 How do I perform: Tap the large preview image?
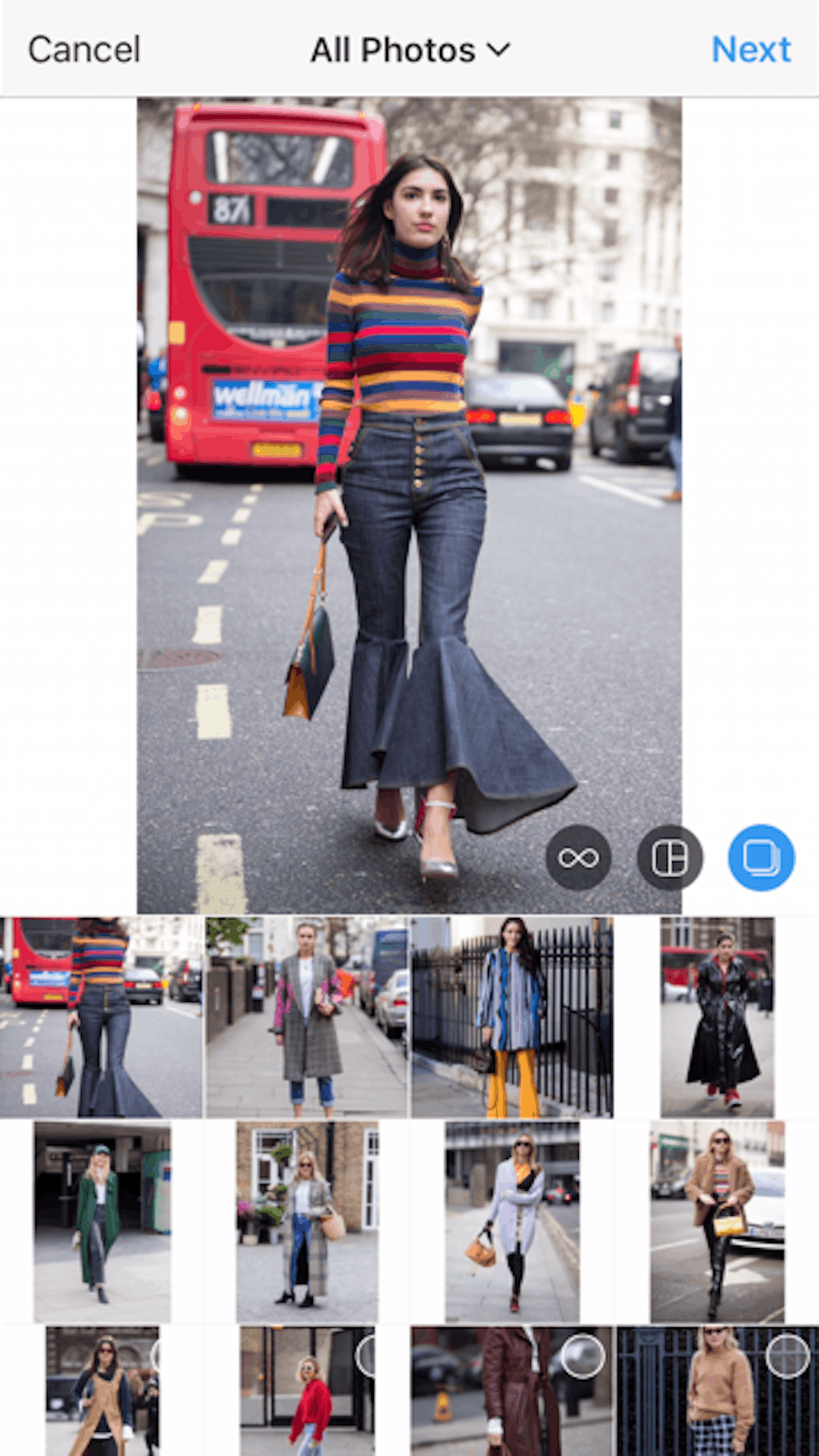(x=409, y=495)
